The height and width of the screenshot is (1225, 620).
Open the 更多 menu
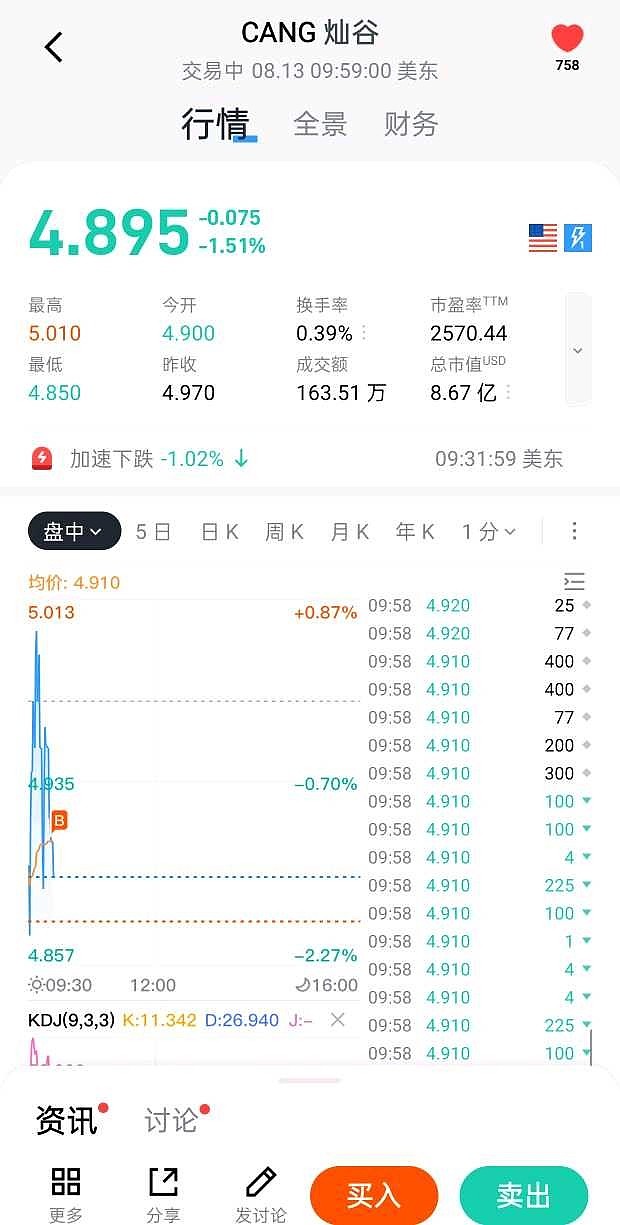(x=65, y=1194)
